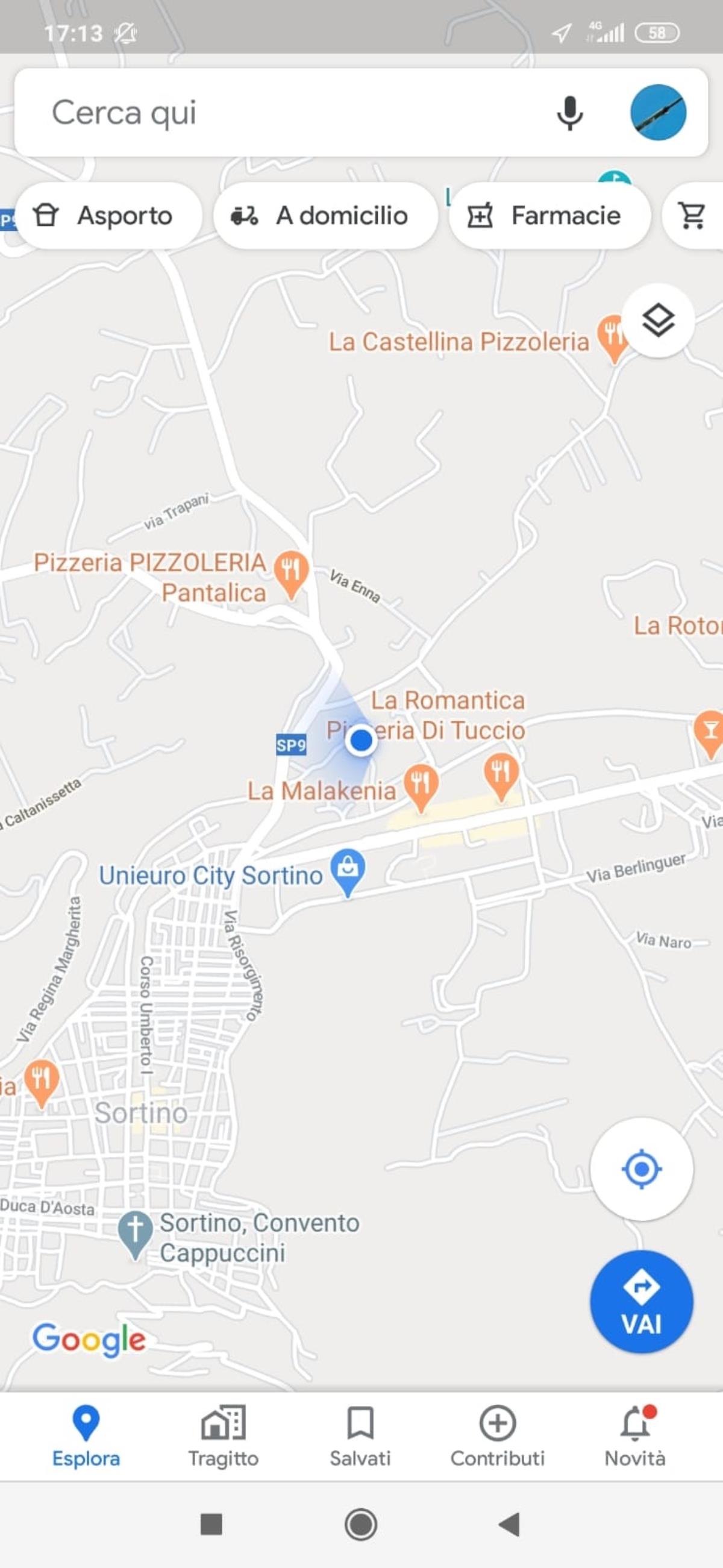Open the map layers button

(658, 320)
